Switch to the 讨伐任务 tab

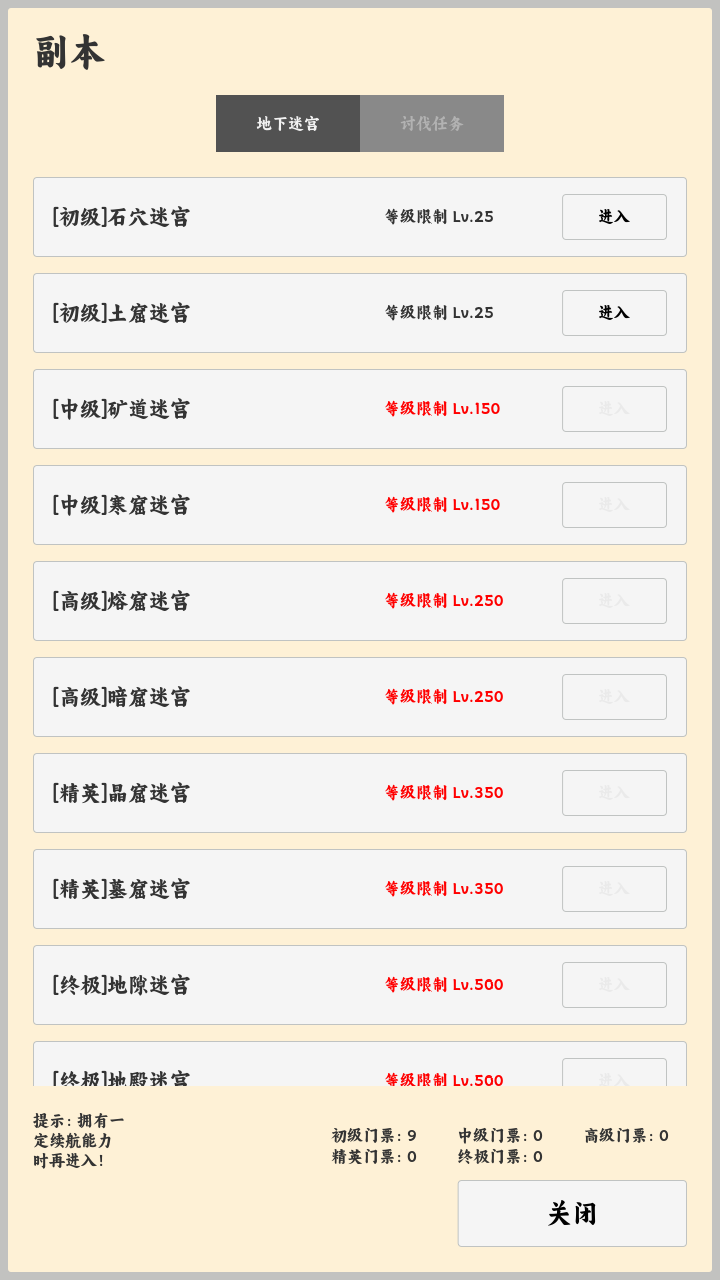point(432,123)
